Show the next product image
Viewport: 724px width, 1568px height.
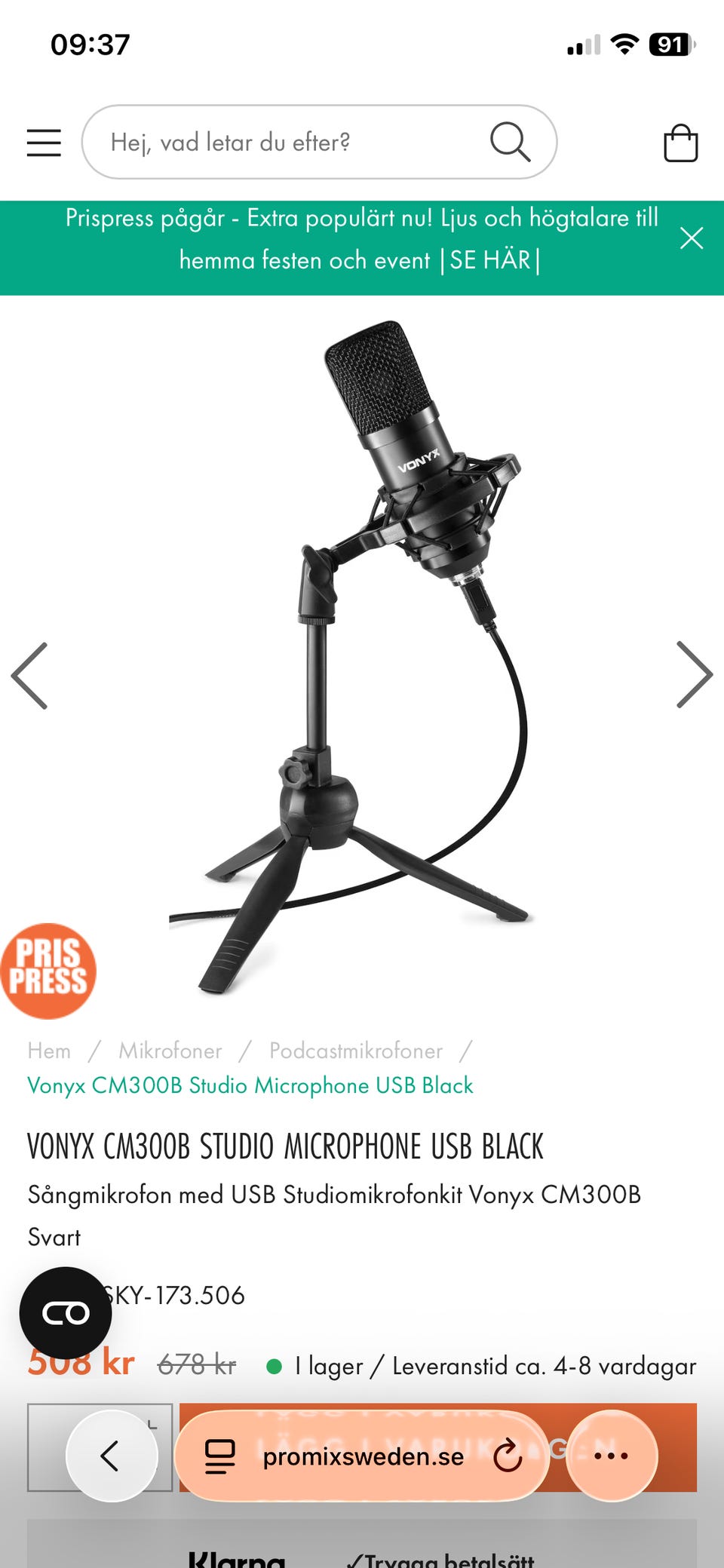coord(694,675)
